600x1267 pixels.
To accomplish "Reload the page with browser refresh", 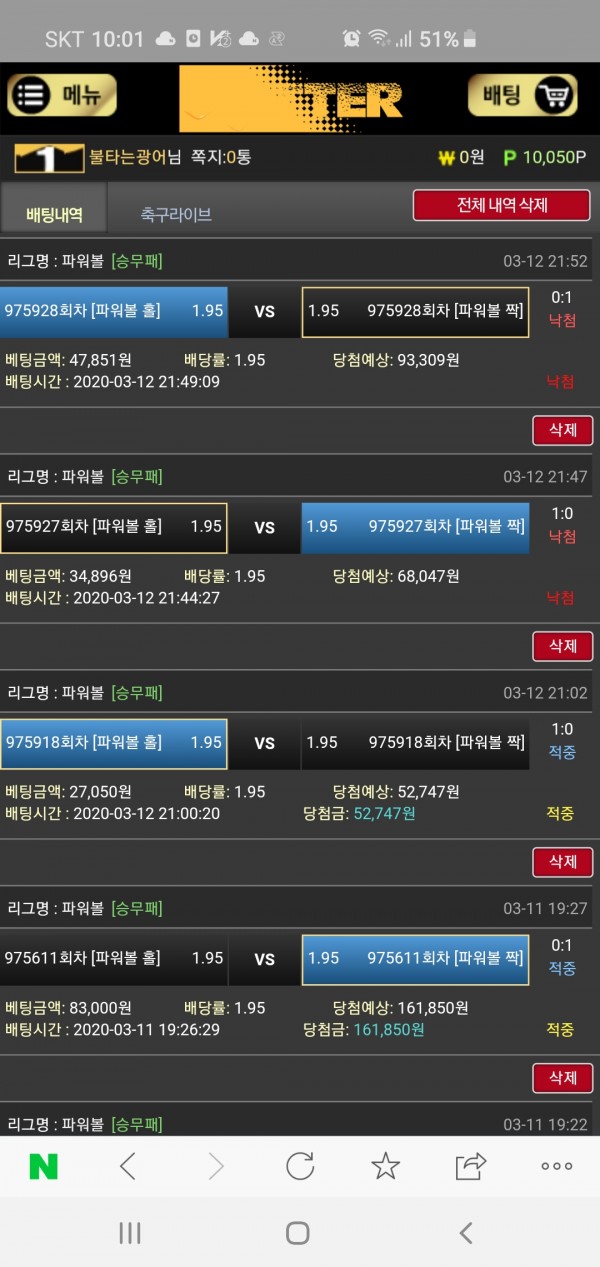I will point(300,1166).
